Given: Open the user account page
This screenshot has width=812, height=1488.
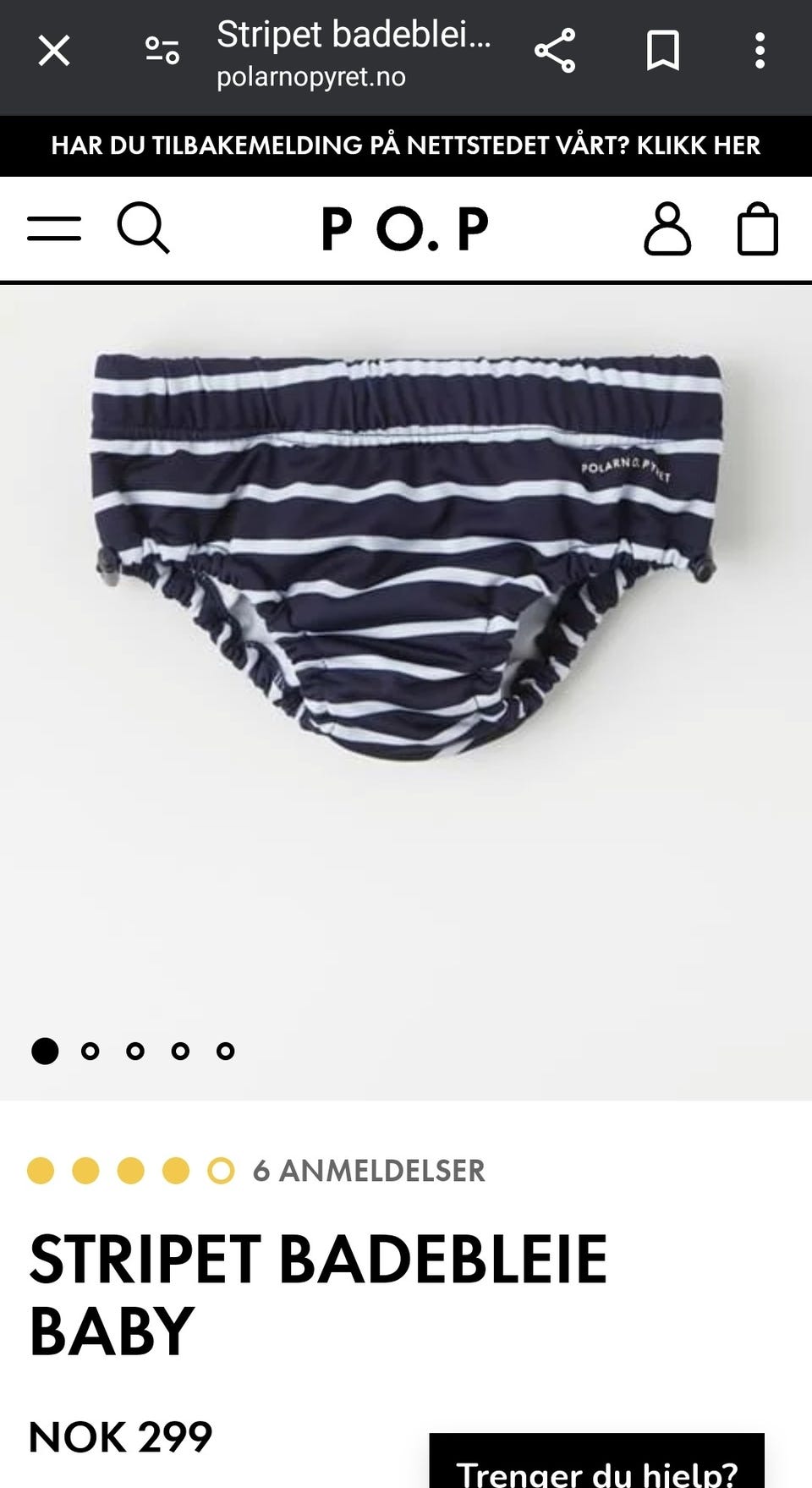Looking at the screenshot, I should click(x=667, y=228).
